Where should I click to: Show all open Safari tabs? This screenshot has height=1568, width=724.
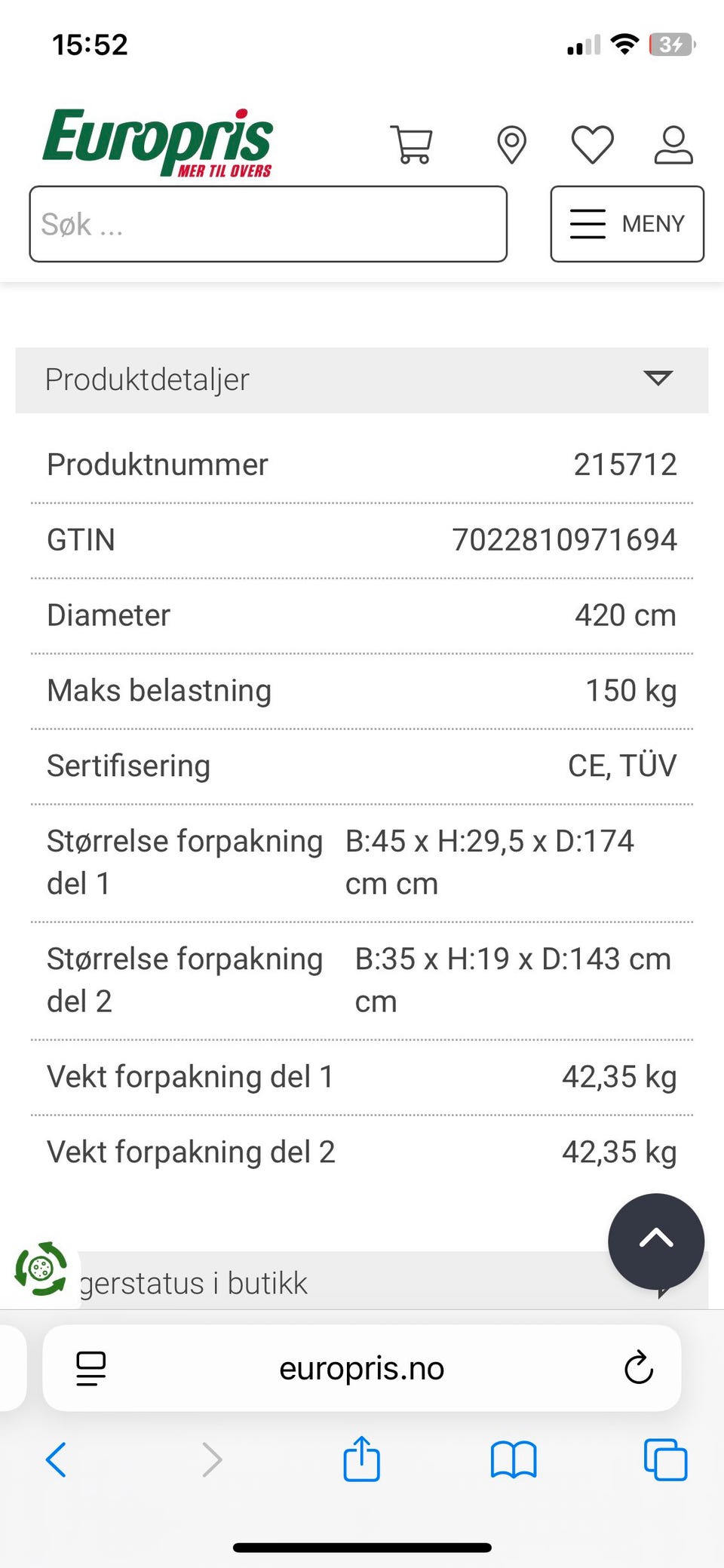click(x=665, y=1459)
